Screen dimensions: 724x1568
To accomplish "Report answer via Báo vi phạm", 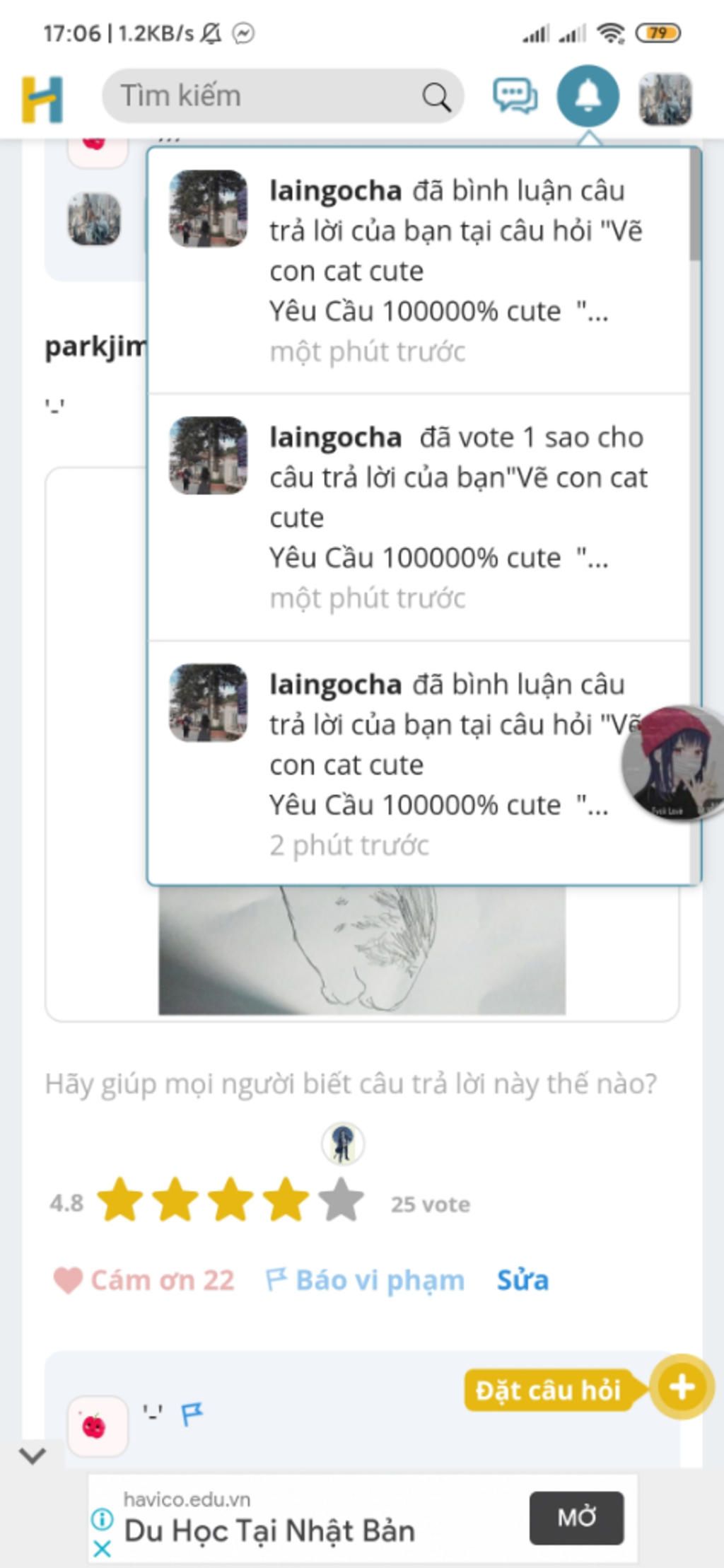I will (366, 1280).
